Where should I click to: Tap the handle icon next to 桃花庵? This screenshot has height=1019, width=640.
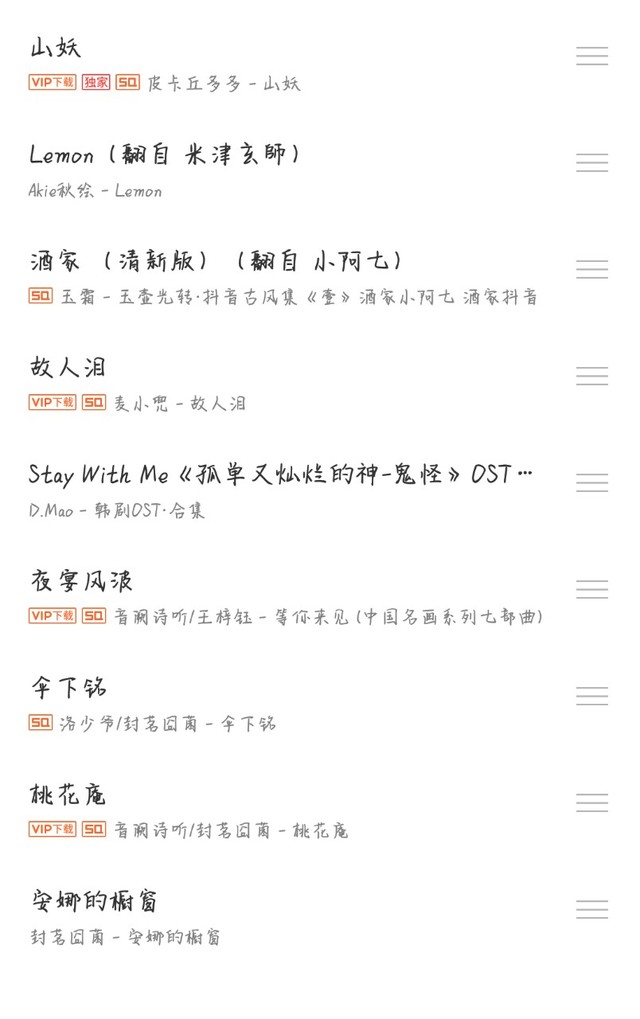pyautogui.click(x=592, y=802)
